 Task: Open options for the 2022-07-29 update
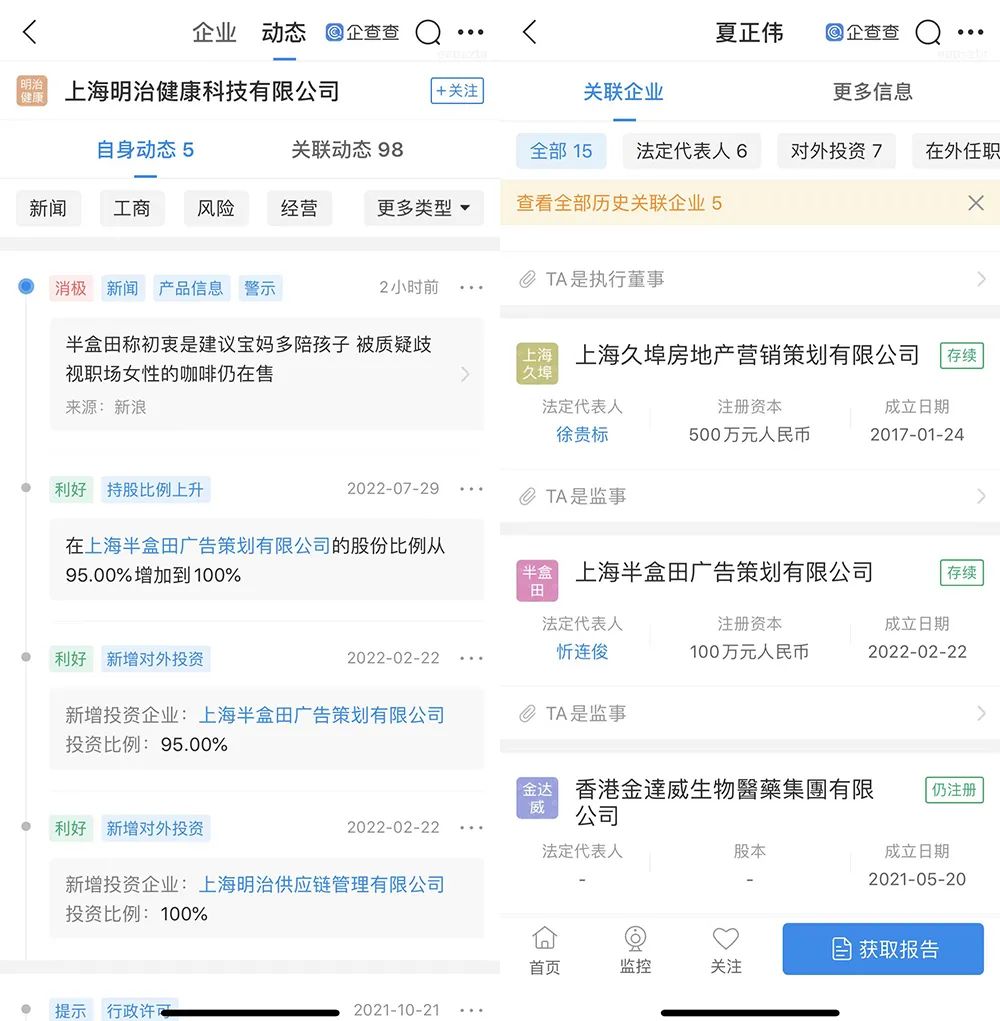471,489
